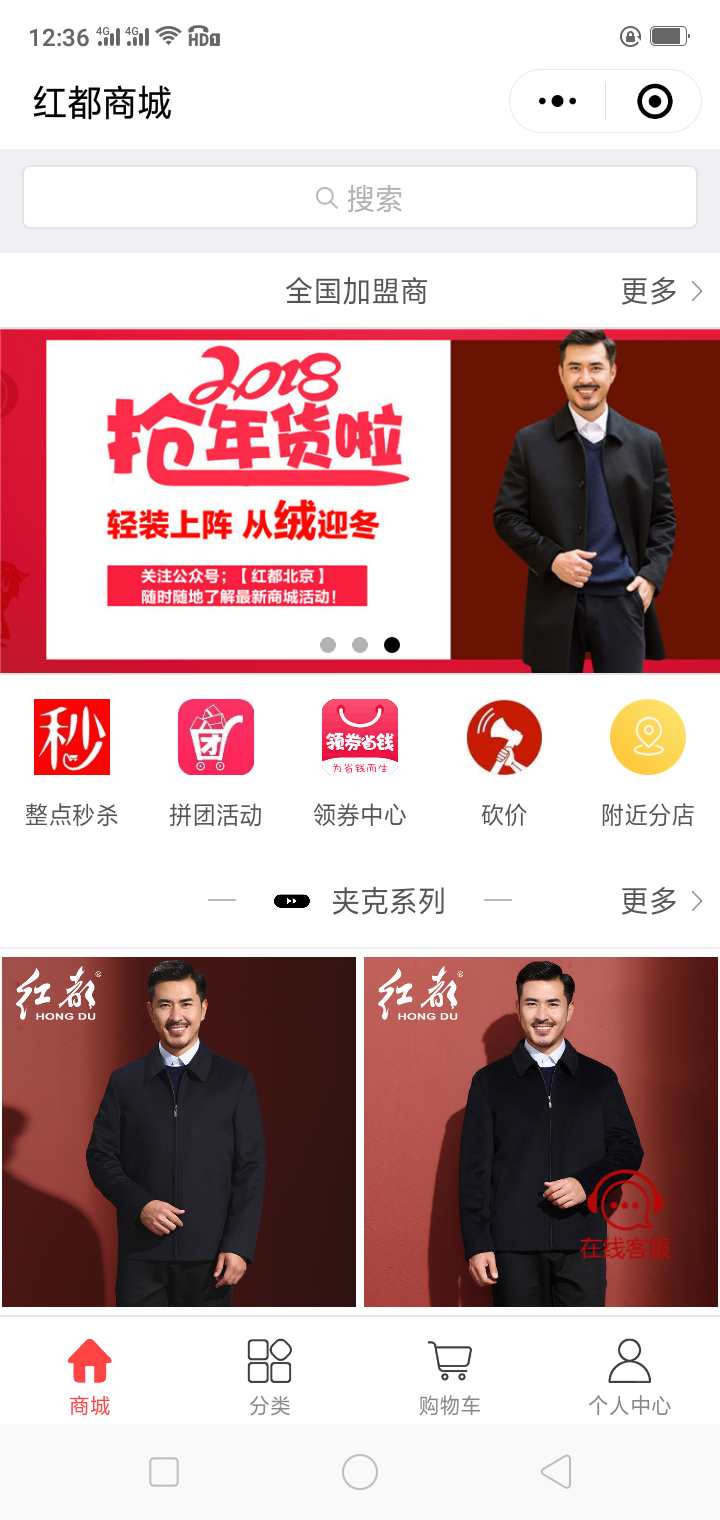Switch to the 分类 categories tab
720x1520 pixels.
click(270, 1377)
